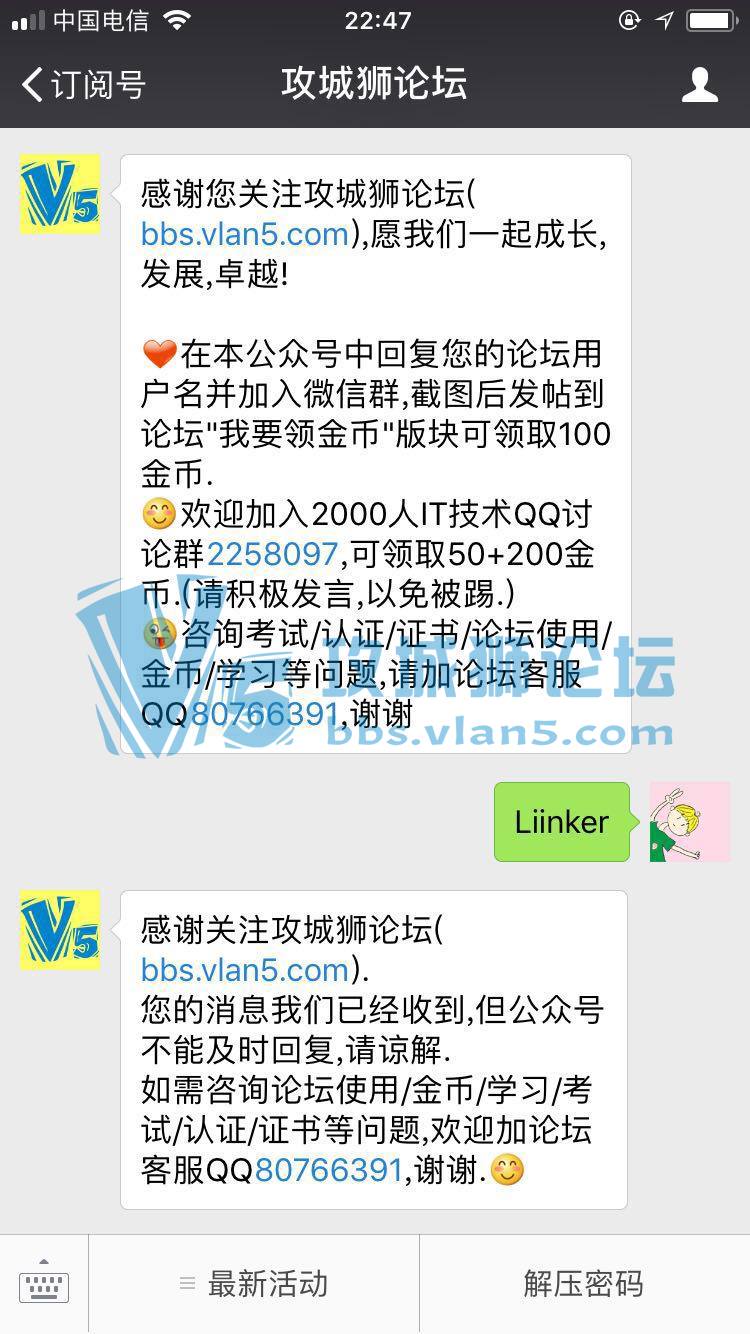Open the V5 avatar beside first message
This screenshot has width=750, height=1334.
60,195
